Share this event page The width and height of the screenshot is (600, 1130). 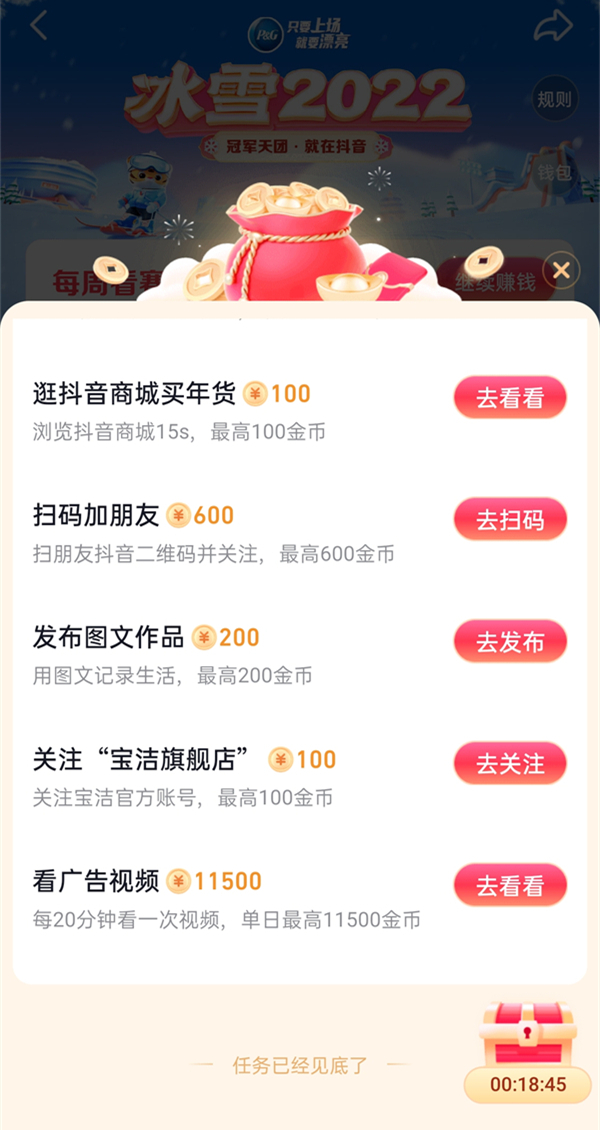tap(552, 27)
